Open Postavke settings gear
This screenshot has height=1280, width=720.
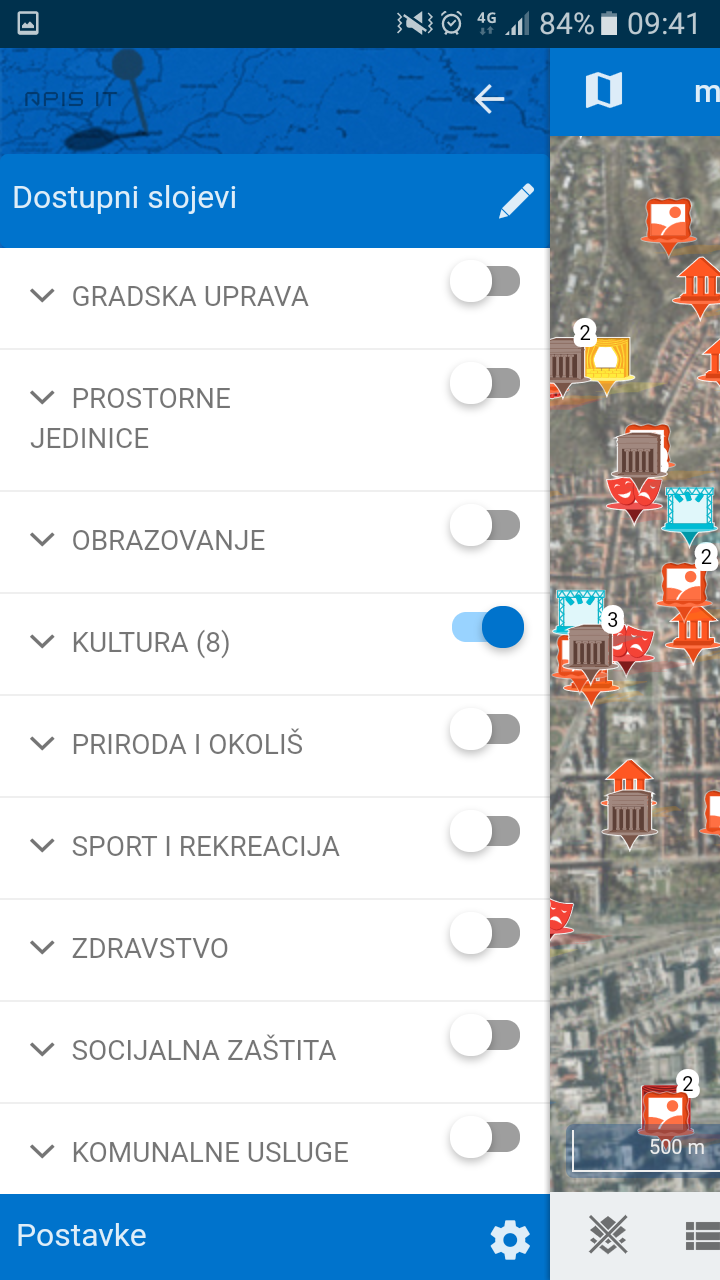point(510,1240)
